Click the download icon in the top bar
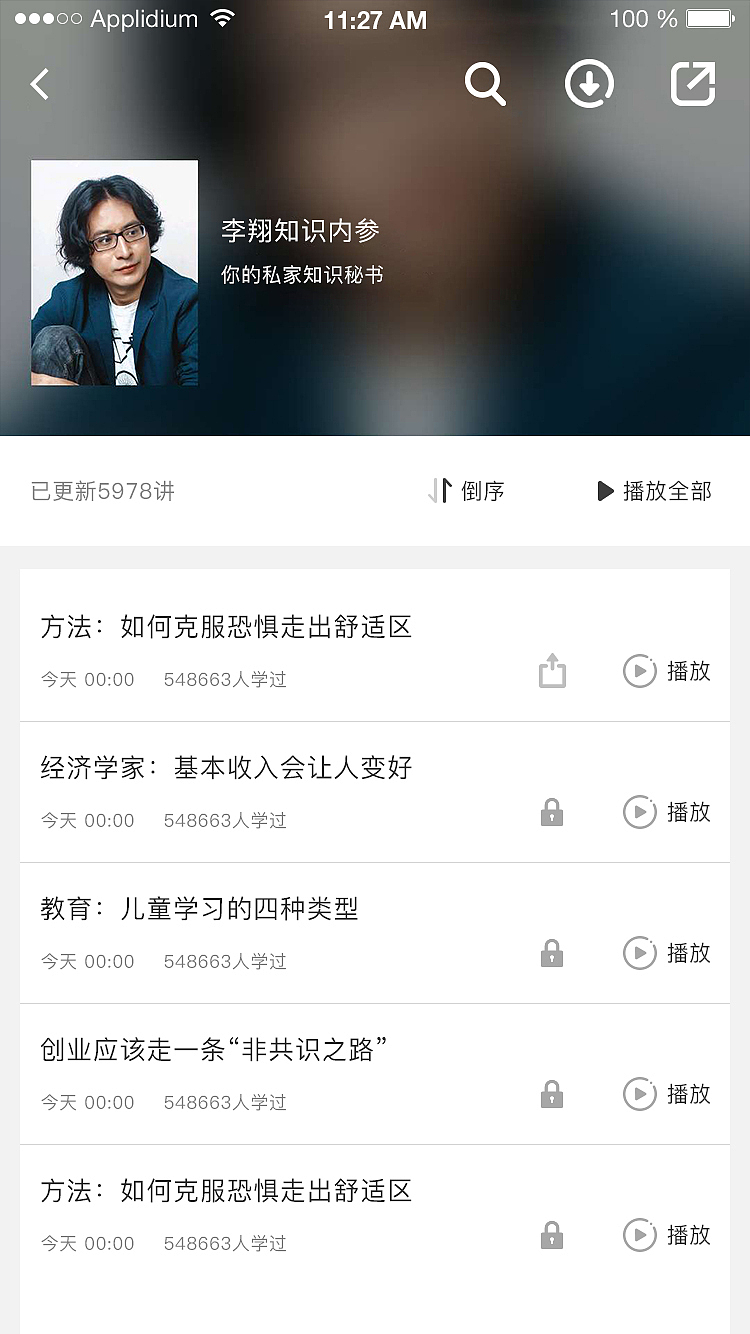 589,84
